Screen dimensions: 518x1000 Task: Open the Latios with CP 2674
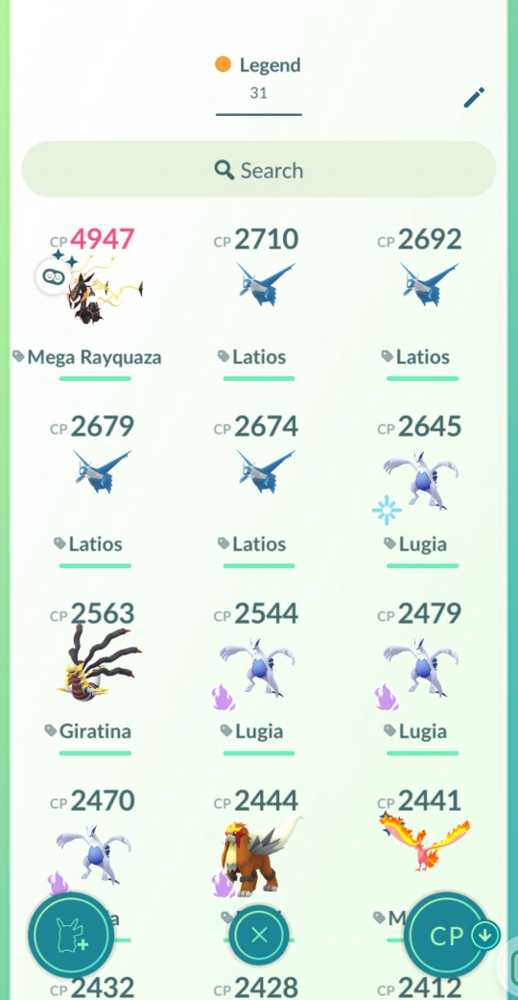pos(259,489)
